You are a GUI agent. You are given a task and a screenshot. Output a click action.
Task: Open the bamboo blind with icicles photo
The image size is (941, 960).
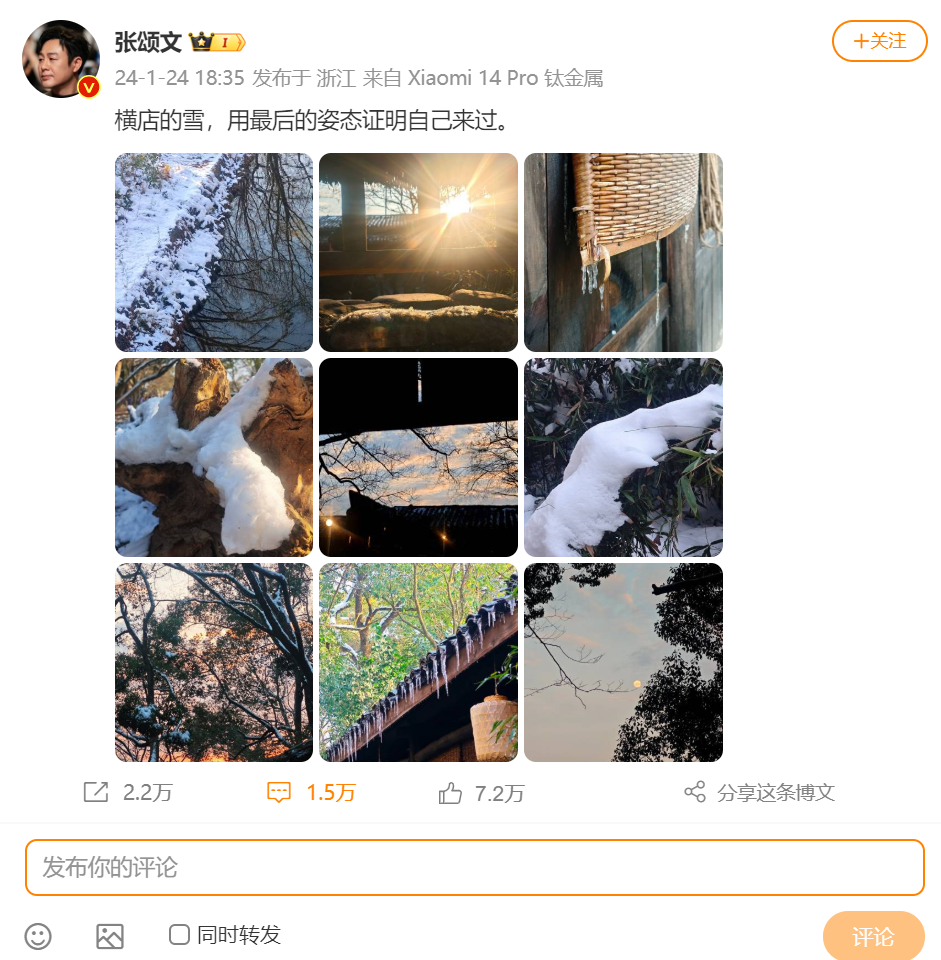pyautogui.click(x=623, y=252)
